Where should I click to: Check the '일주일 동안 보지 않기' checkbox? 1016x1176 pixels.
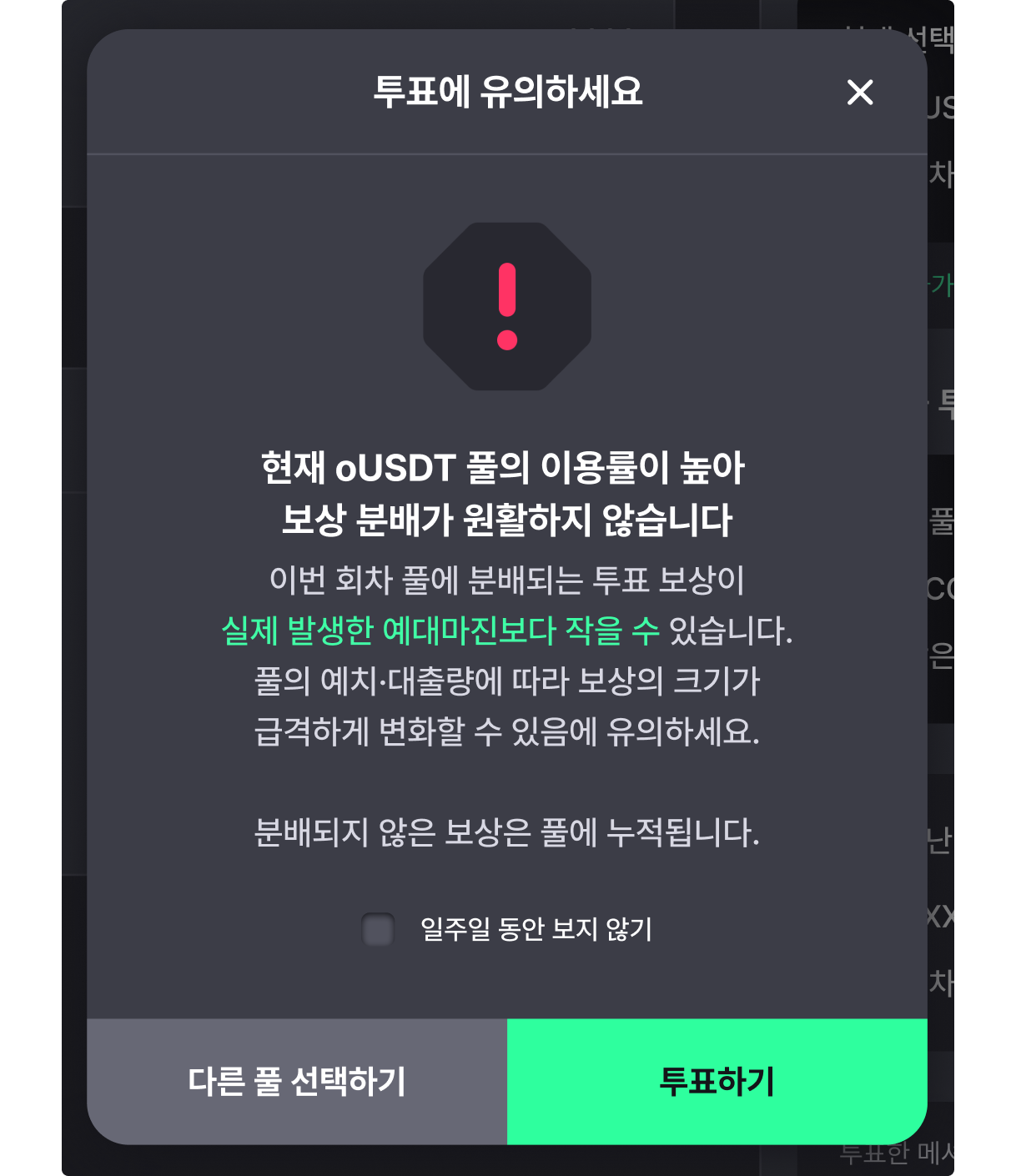[x=378, y=929]
